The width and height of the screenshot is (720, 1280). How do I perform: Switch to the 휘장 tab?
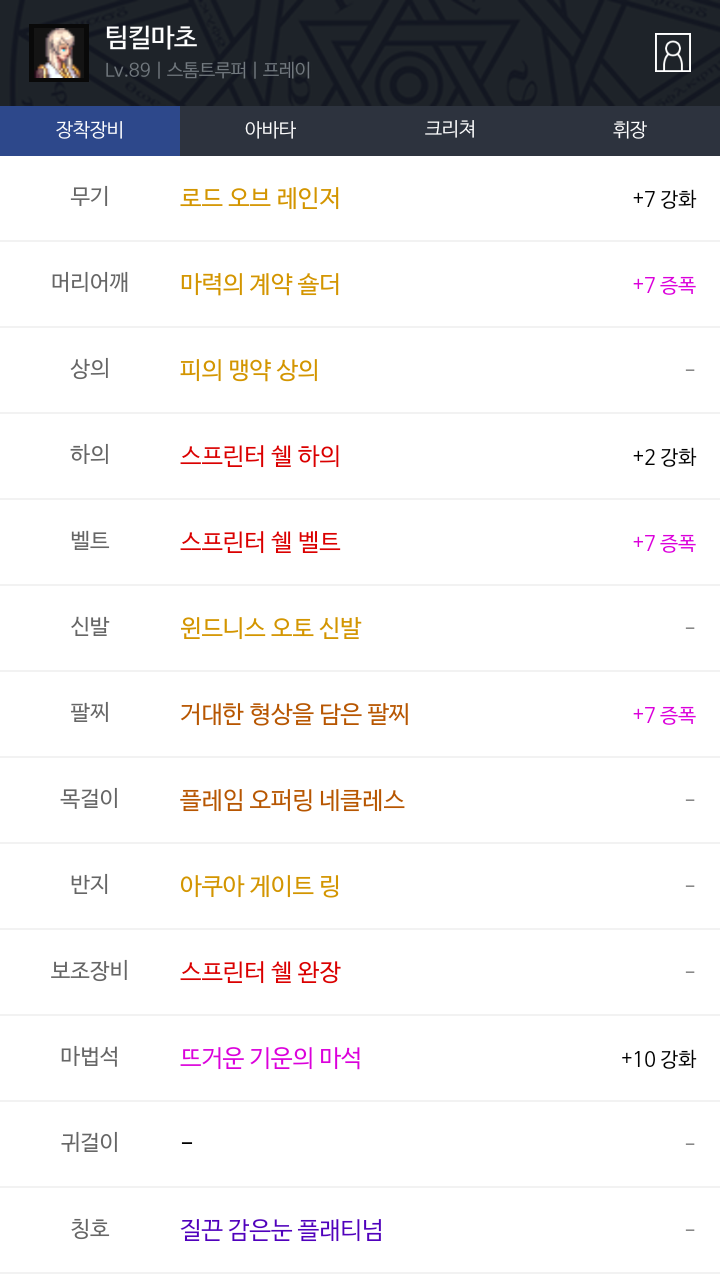630,130
